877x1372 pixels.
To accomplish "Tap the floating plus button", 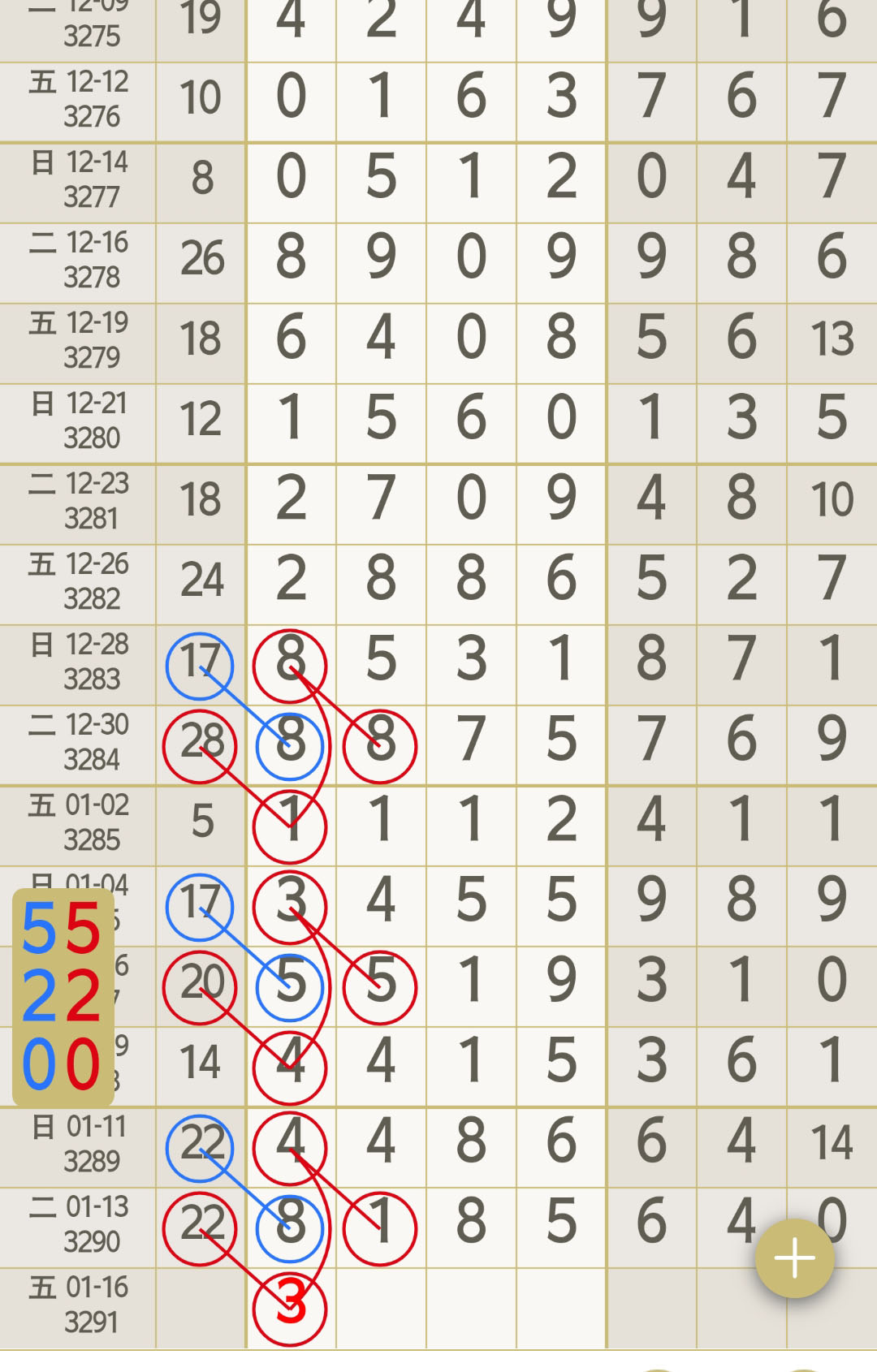I will pyautogui.click(x=794, y=1258).
